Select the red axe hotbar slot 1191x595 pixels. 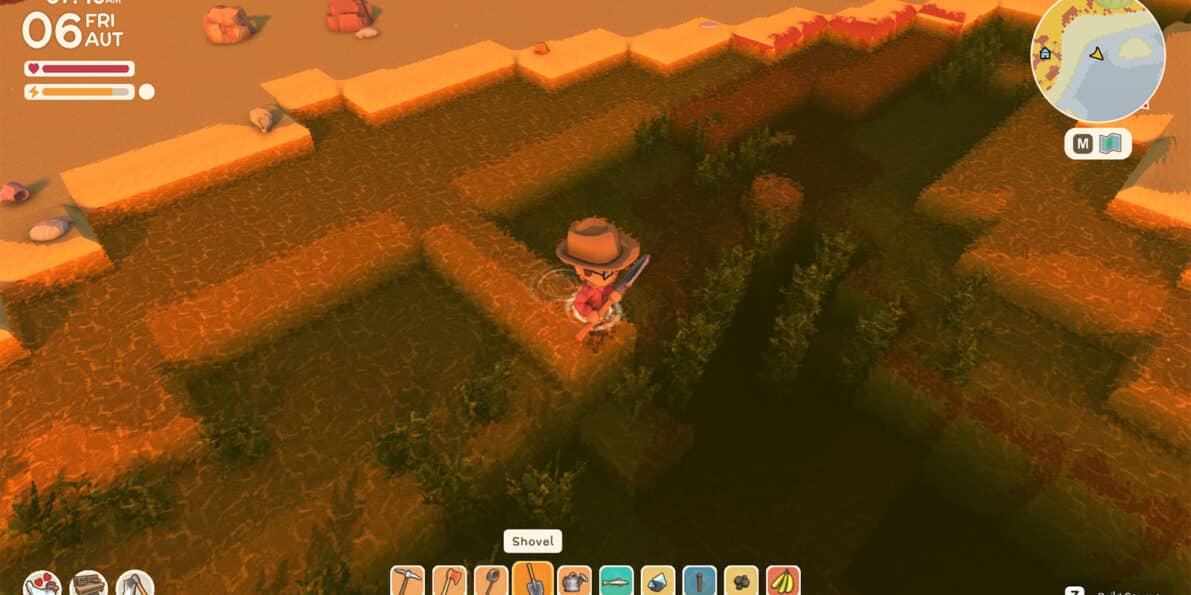coord(449,581)
